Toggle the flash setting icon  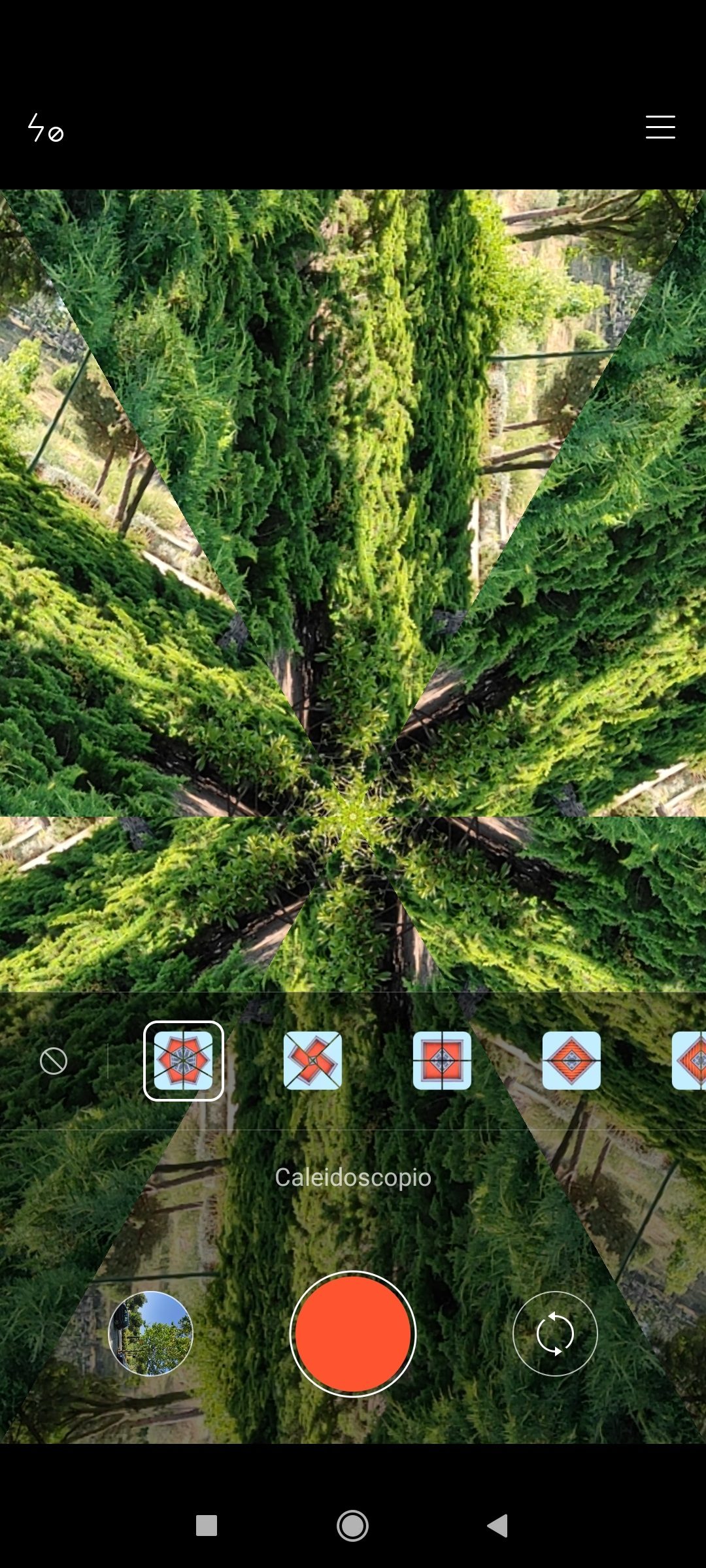pyautogui.click(x=44, y=128)
